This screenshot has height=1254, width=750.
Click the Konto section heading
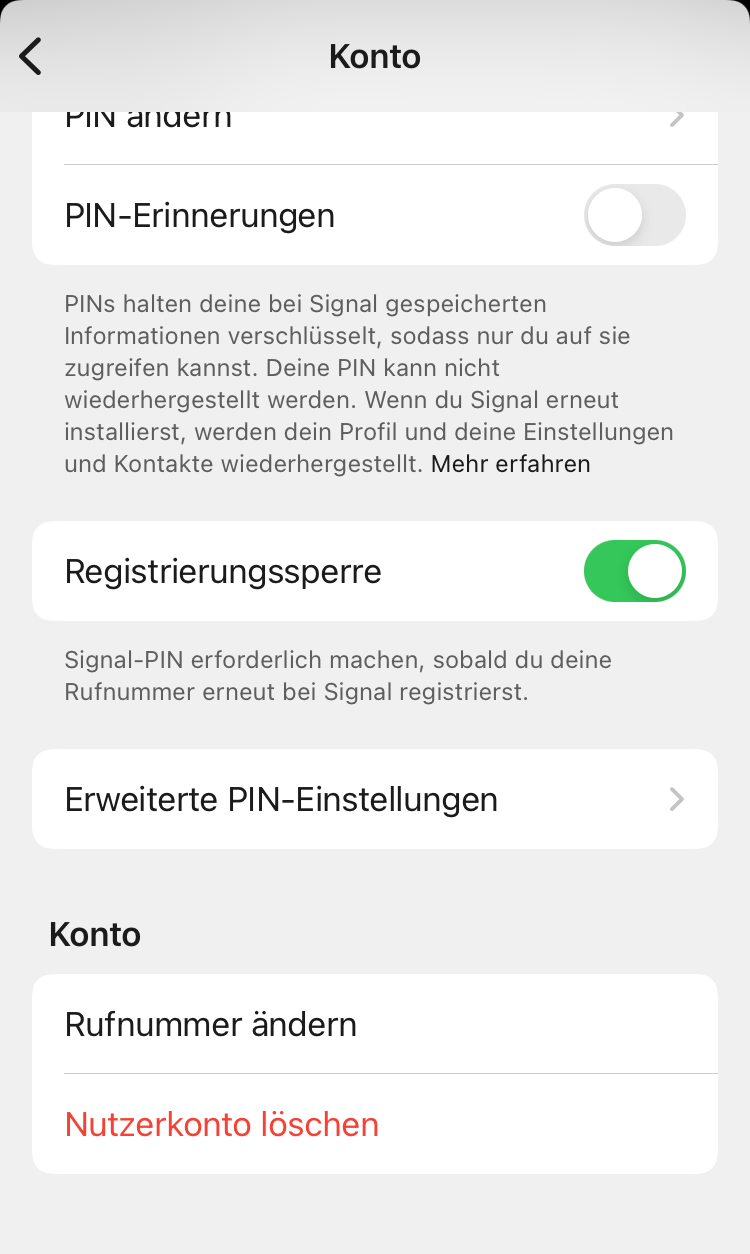point(95,933)
